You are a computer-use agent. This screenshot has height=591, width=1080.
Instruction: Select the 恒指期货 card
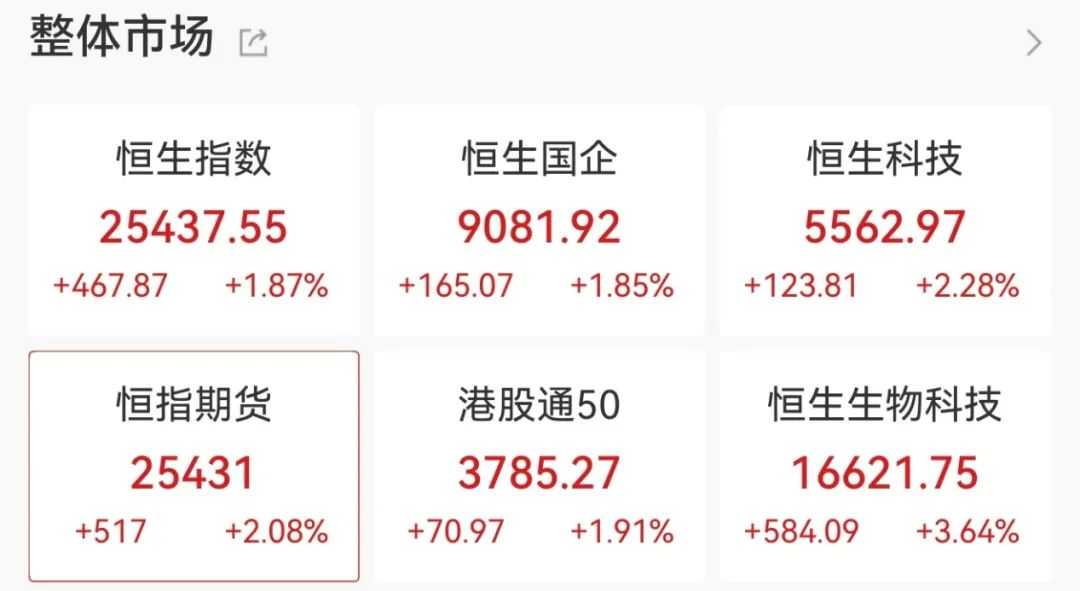pos(193,465)
